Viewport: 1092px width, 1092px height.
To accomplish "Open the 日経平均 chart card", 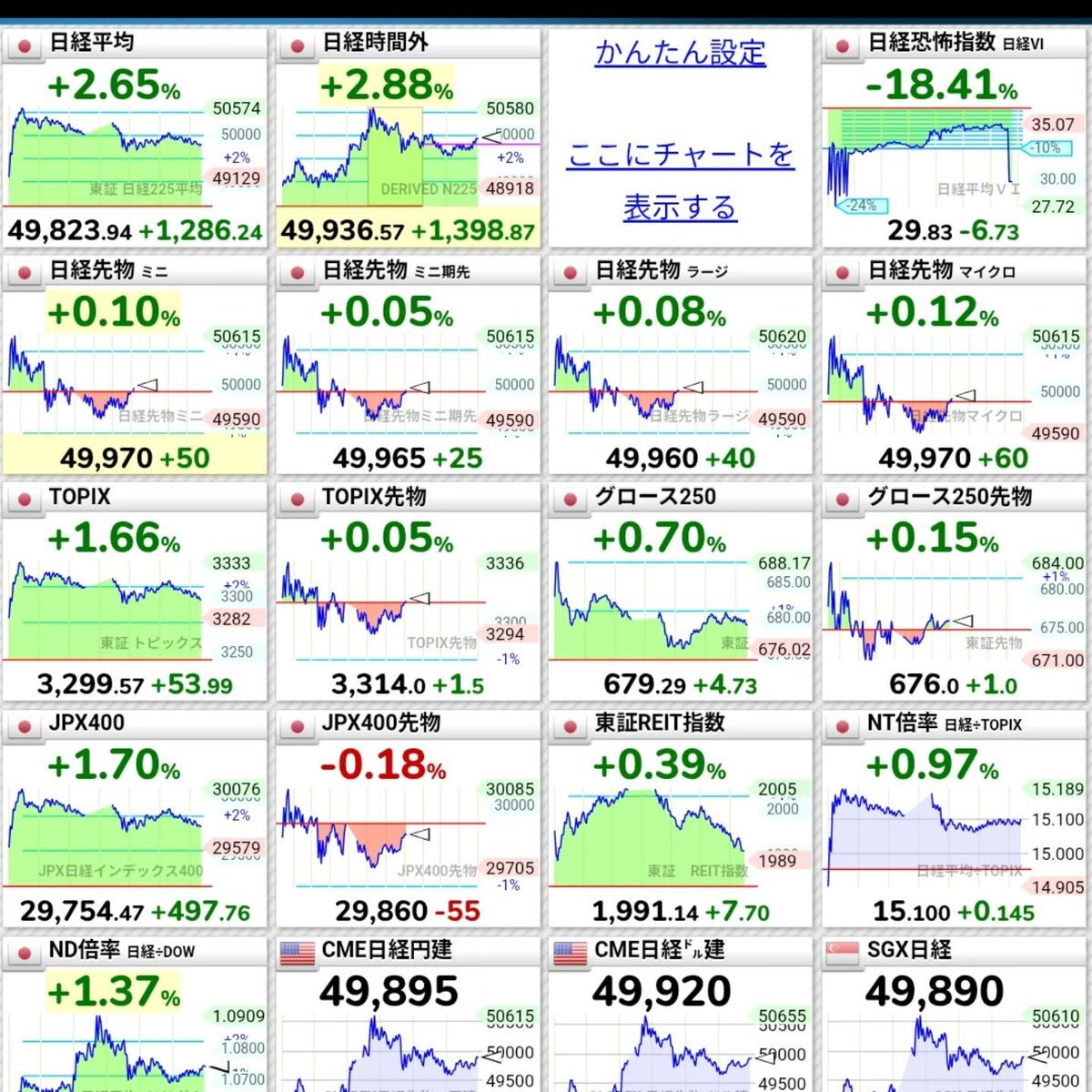I will coord(135,138).
